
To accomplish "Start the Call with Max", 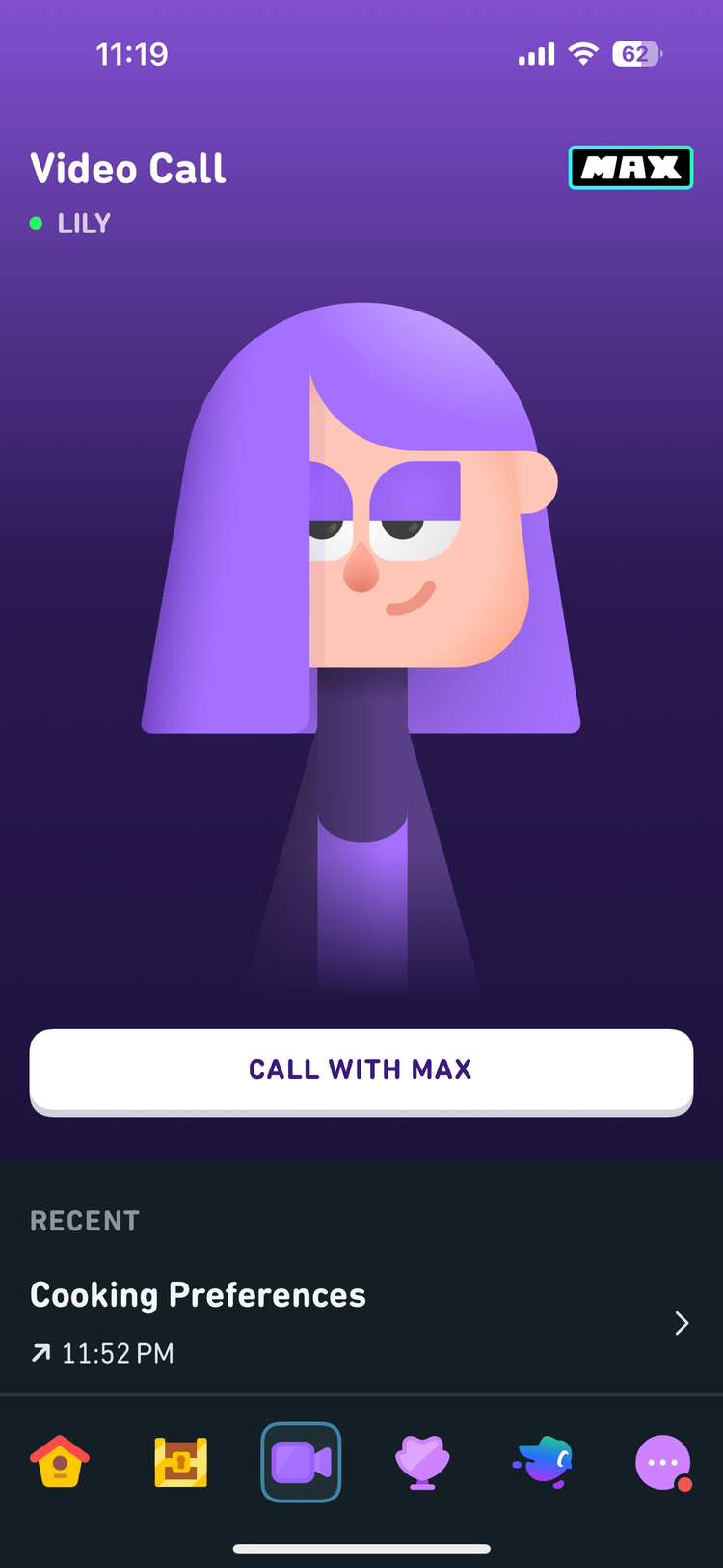I will click(361, 1070).
